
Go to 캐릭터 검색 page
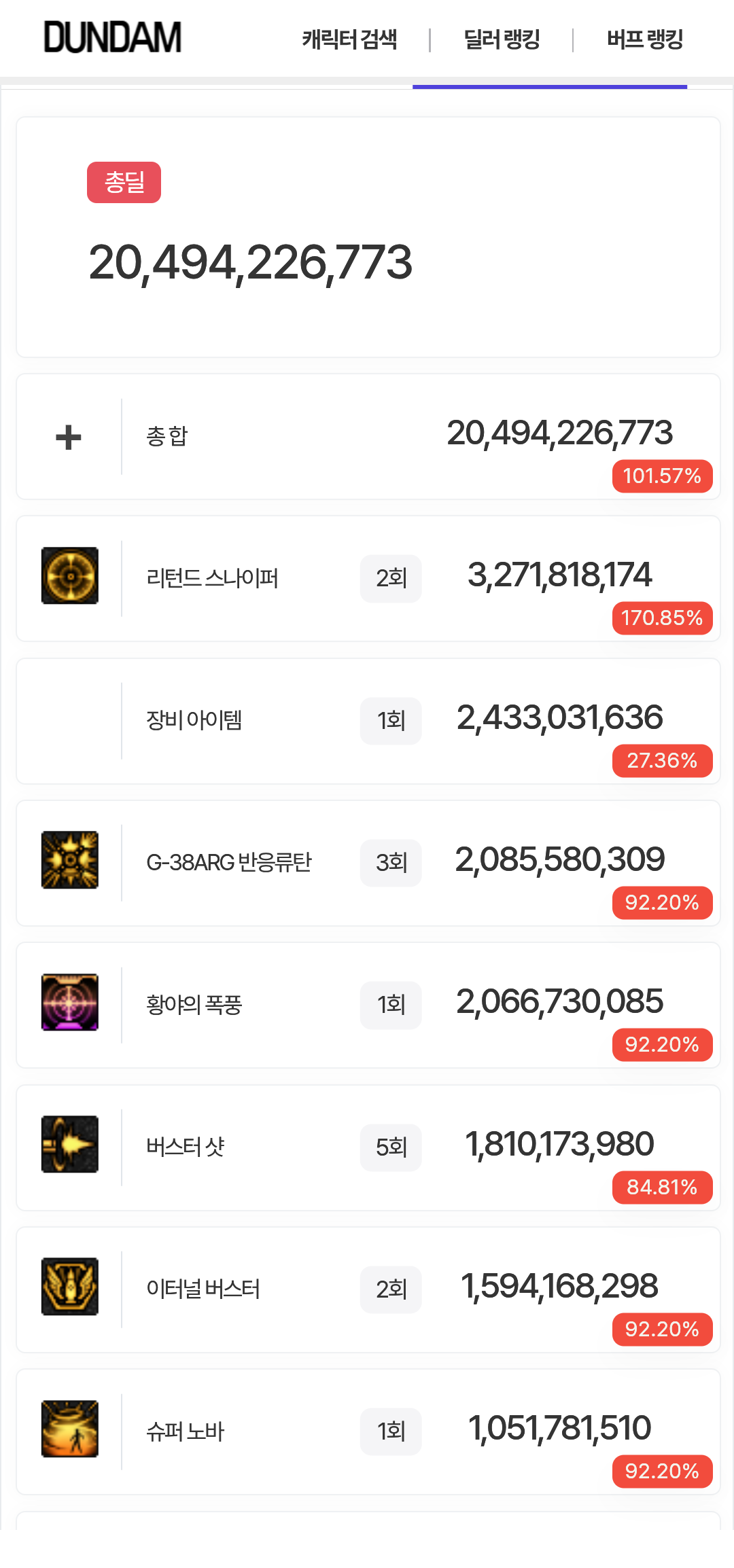click(x=349, y=39)
